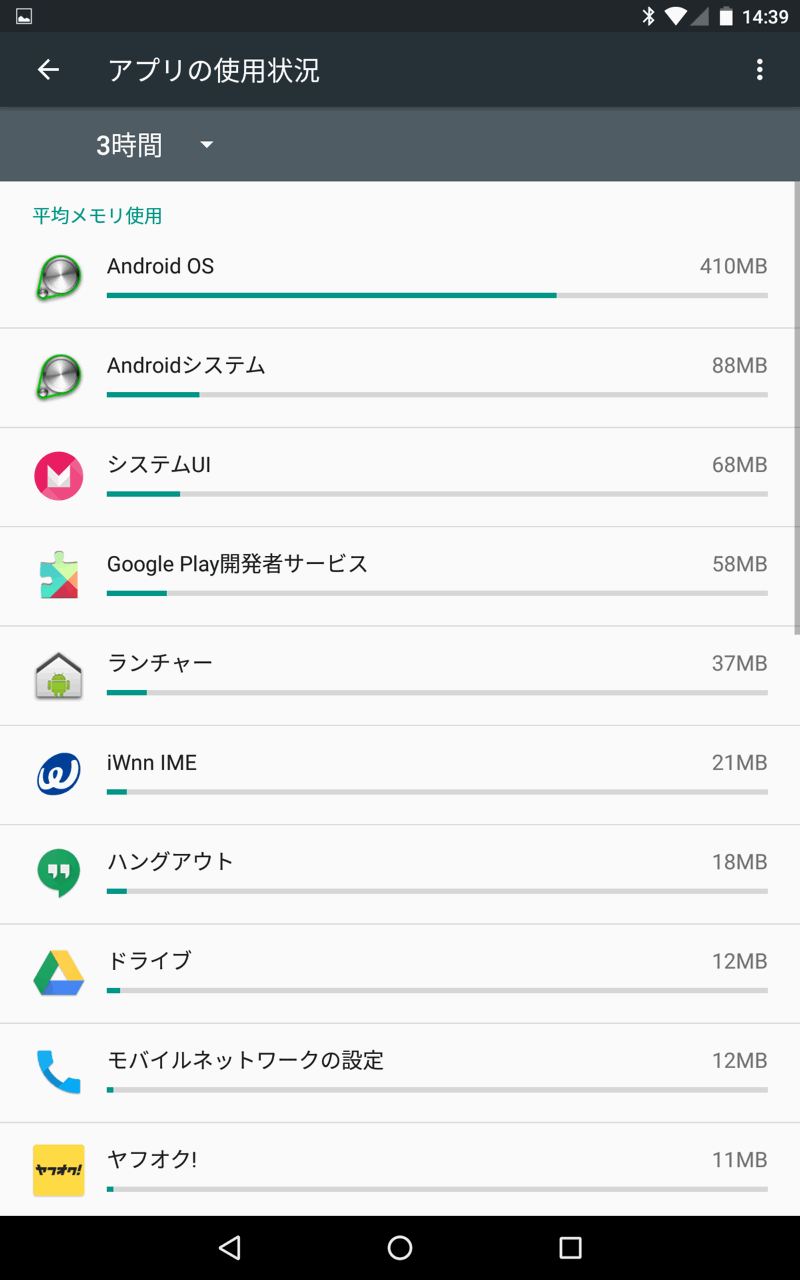This screenshot has width=800, height=1280.
Task: Open the overflow menu
Action: (760, 70)
